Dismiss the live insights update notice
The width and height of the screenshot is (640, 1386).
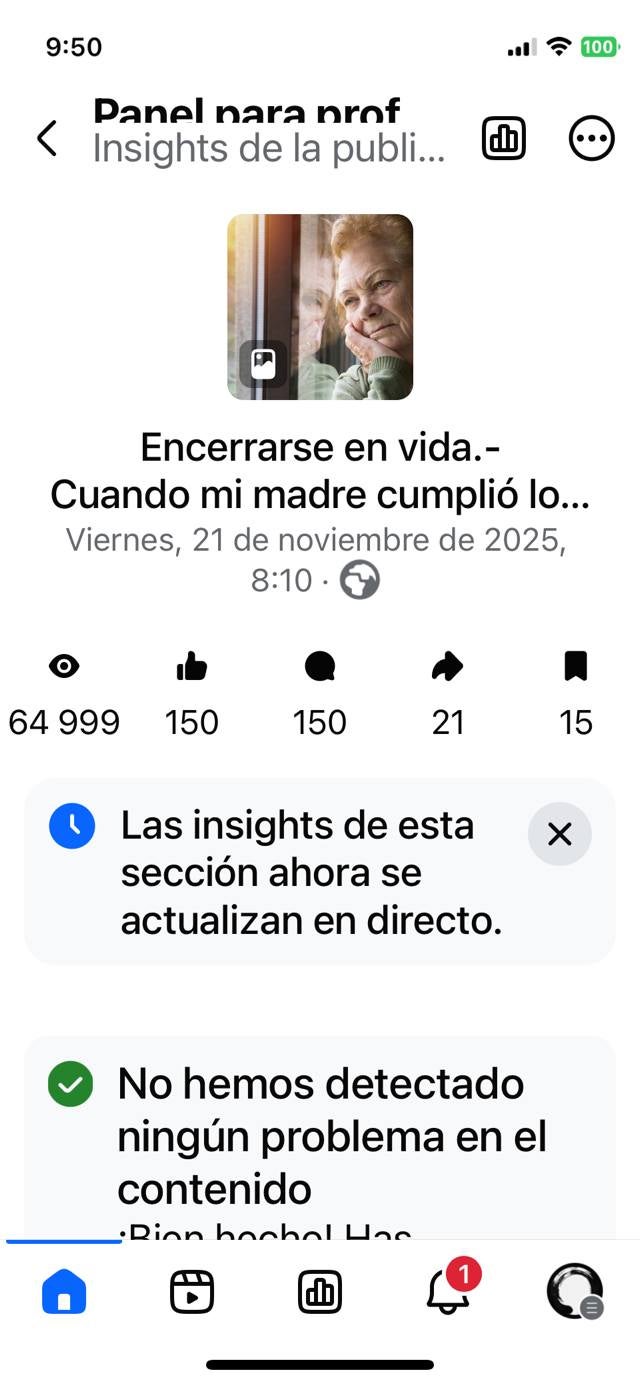point(560,834)
